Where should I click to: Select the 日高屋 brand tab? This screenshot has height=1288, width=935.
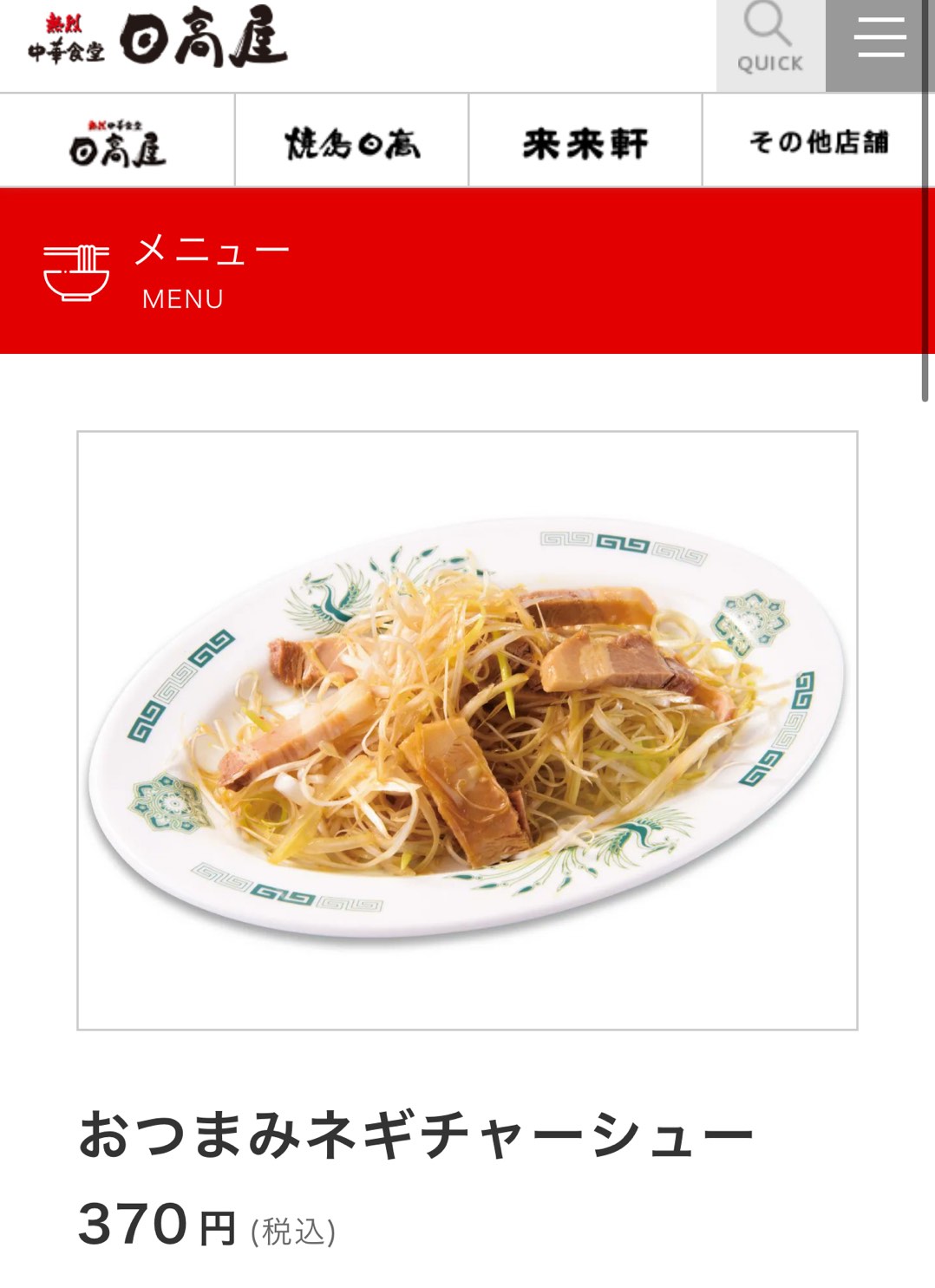[x=117, y=141]
